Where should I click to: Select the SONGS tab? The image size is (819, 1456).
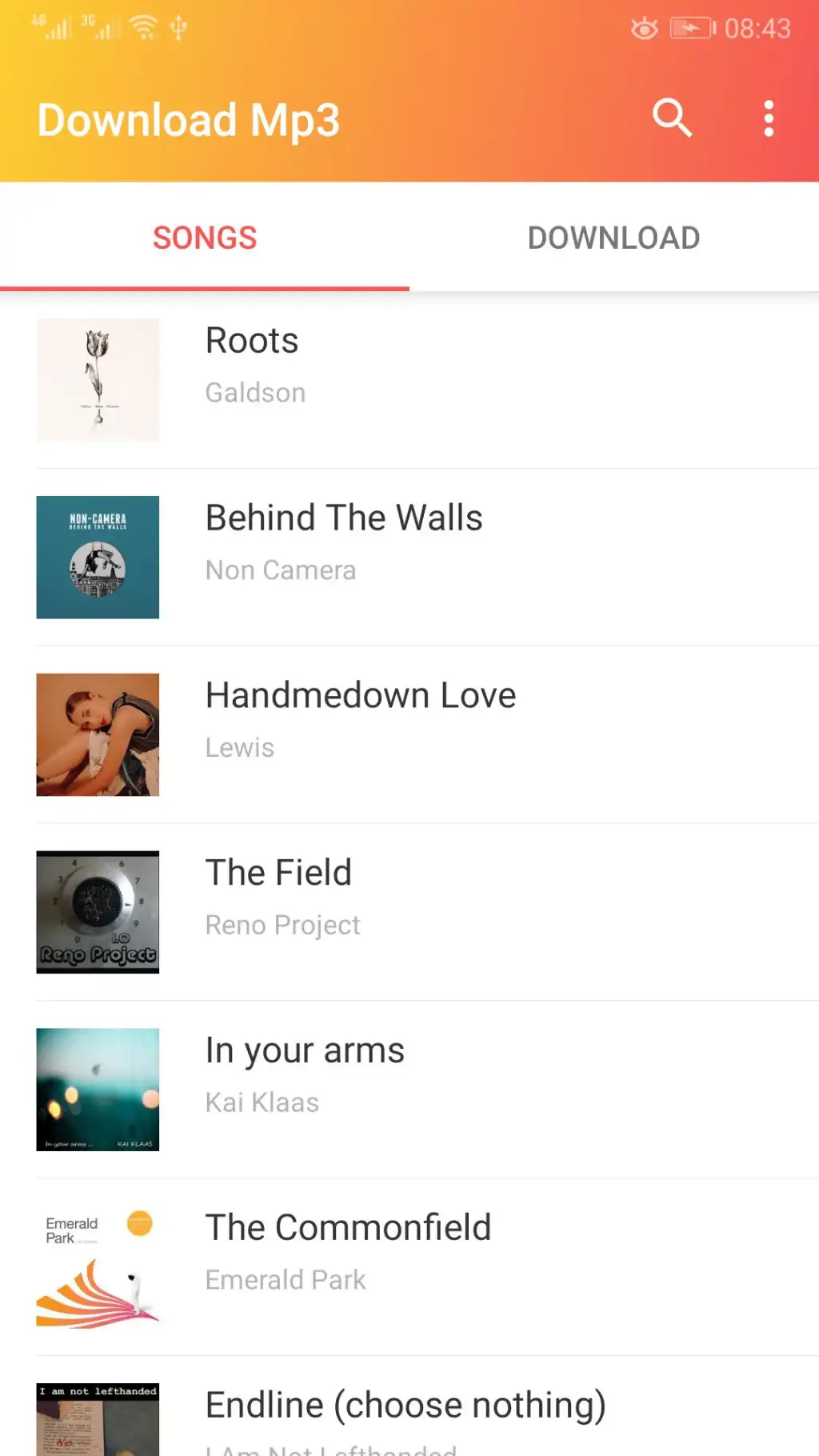pyautogui.click(x=205, y=238)
